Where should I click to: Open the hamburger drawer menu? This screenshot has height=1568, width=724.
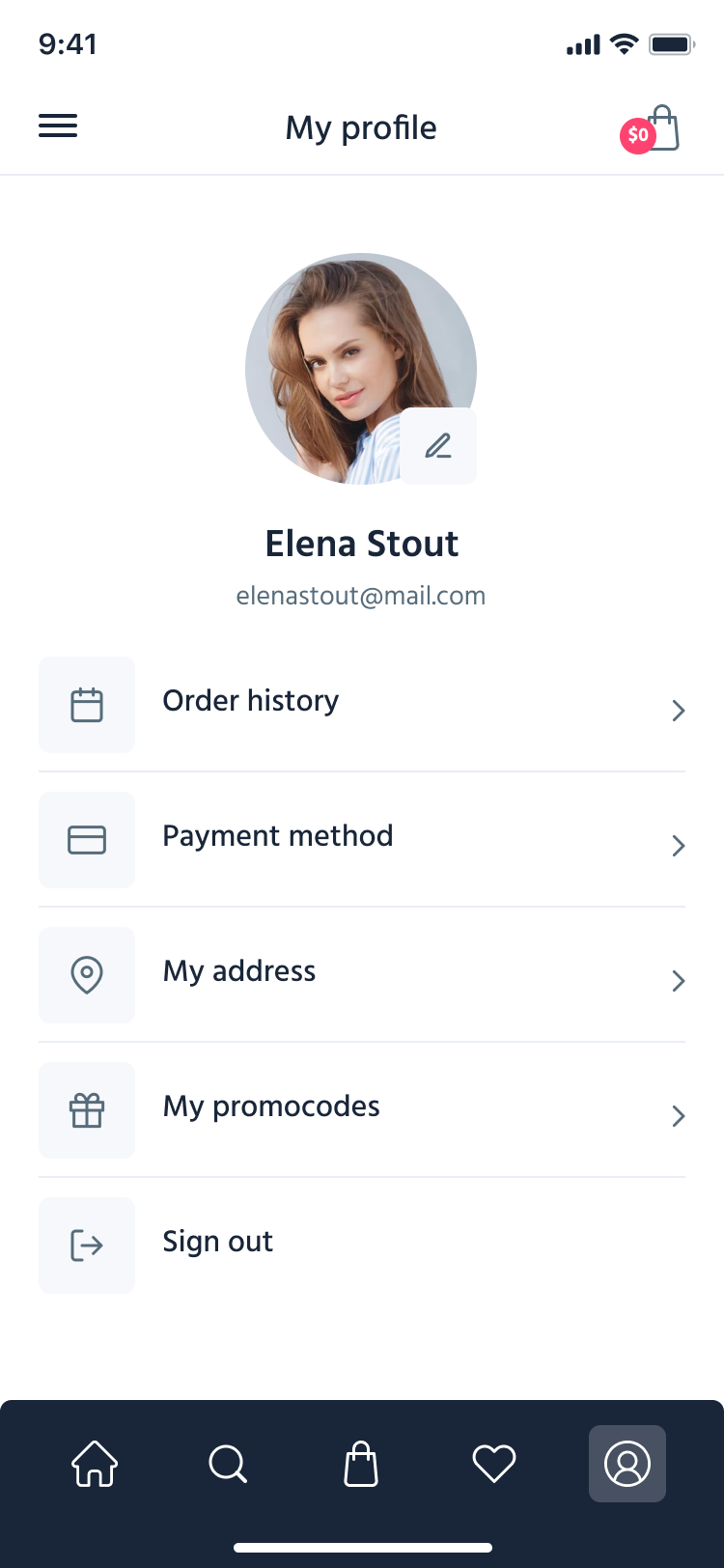pyautogui.click(x=58, y=126)
